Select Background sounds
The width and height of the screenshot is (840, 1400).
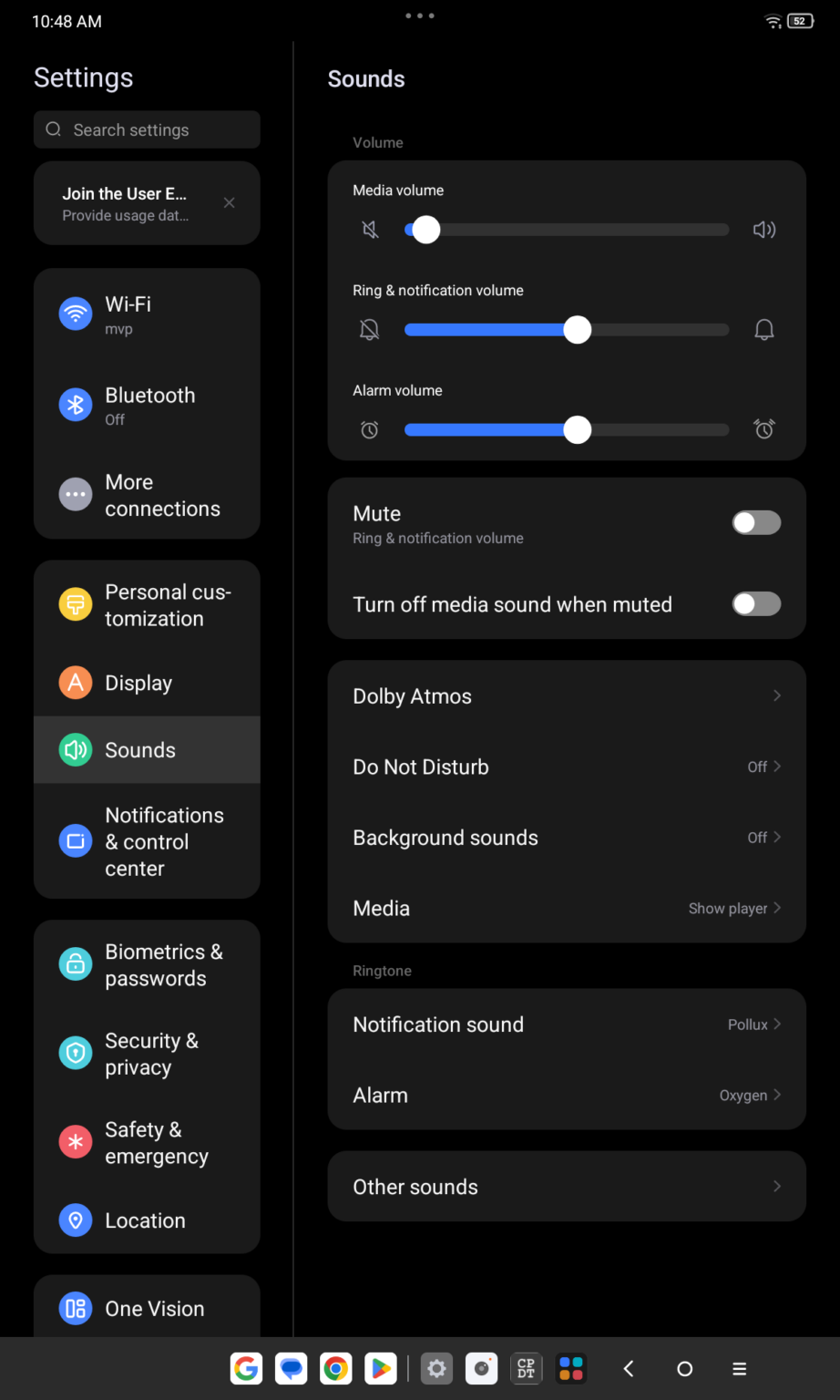(x=566, y=838)
